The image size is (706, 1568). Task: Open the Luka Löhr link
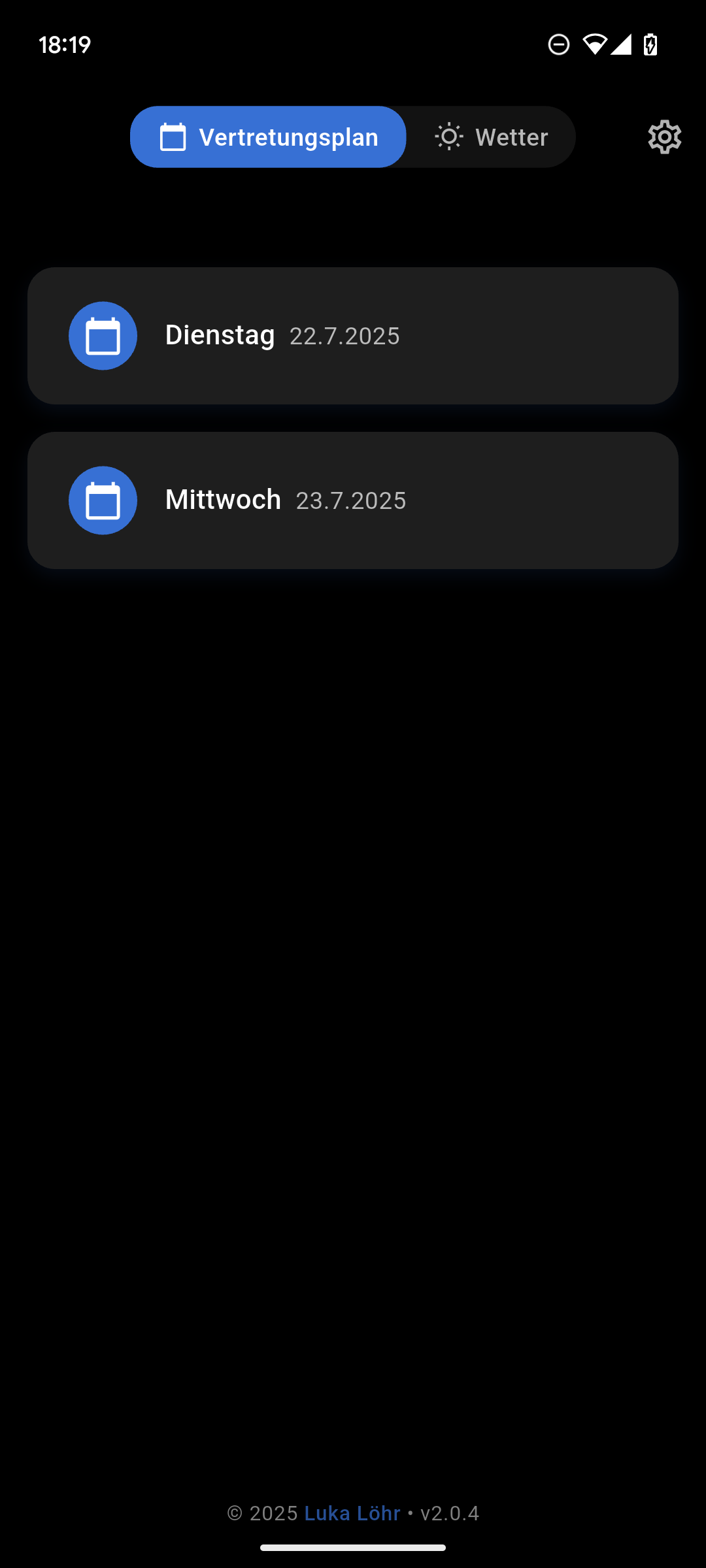point(352,1513)
